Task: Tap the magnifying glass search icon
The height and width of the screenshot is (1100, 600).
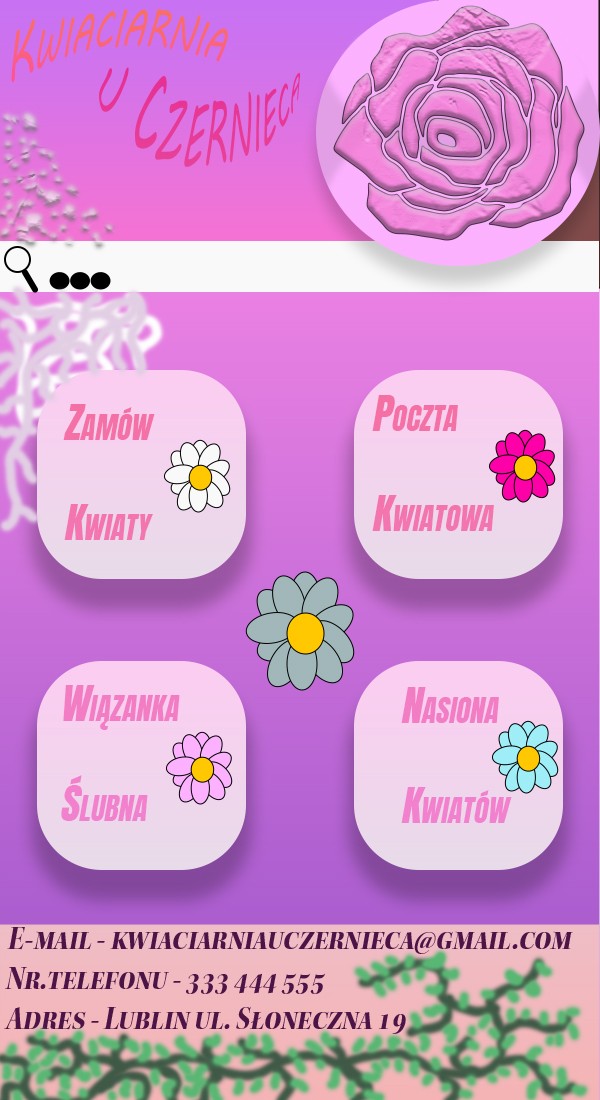Action: point(21,269)
